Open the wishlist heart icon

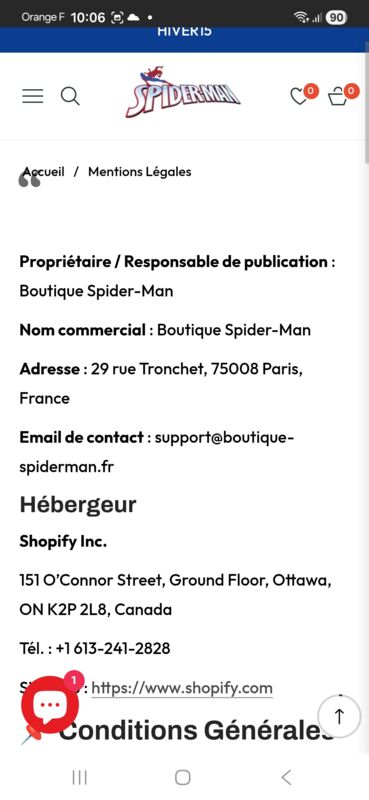[299, 96]
